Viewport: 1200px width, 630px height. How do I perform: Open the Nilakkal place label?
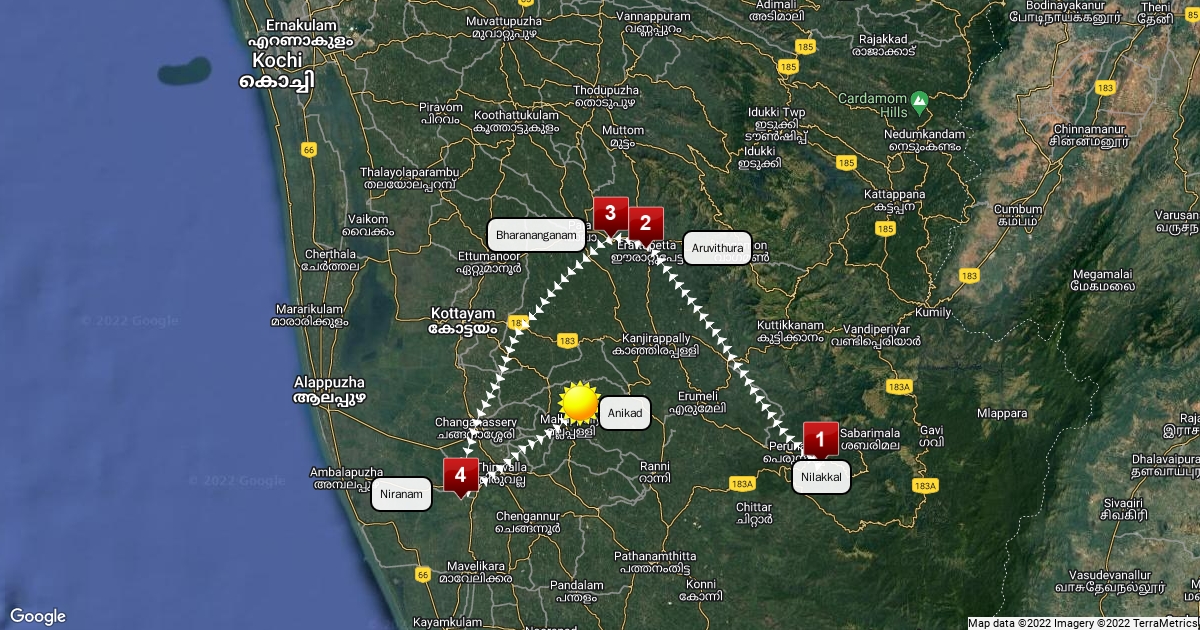(822, 479)
